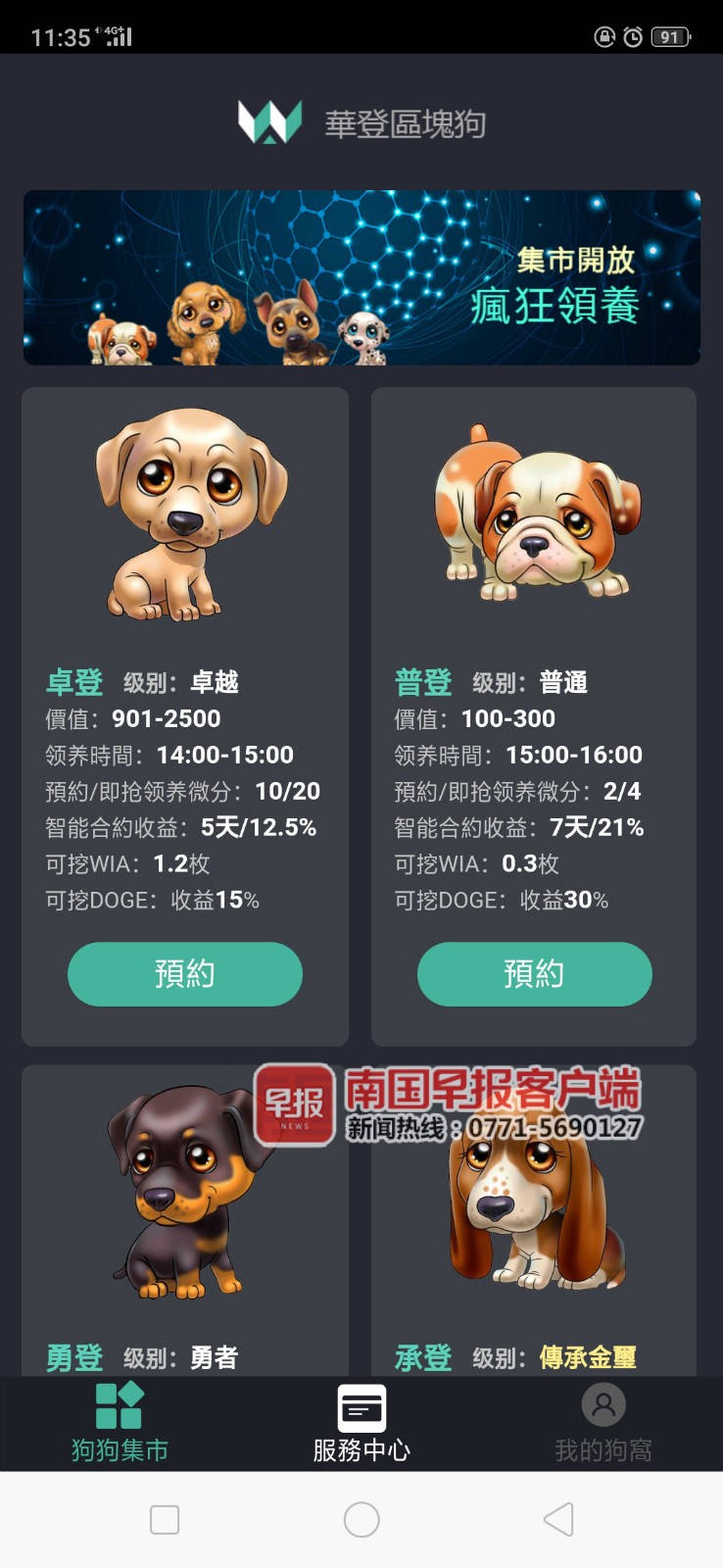Go to 我的狗窩 tab
This screenshot has height=1568, width=723.
[x=603, y=1423]
